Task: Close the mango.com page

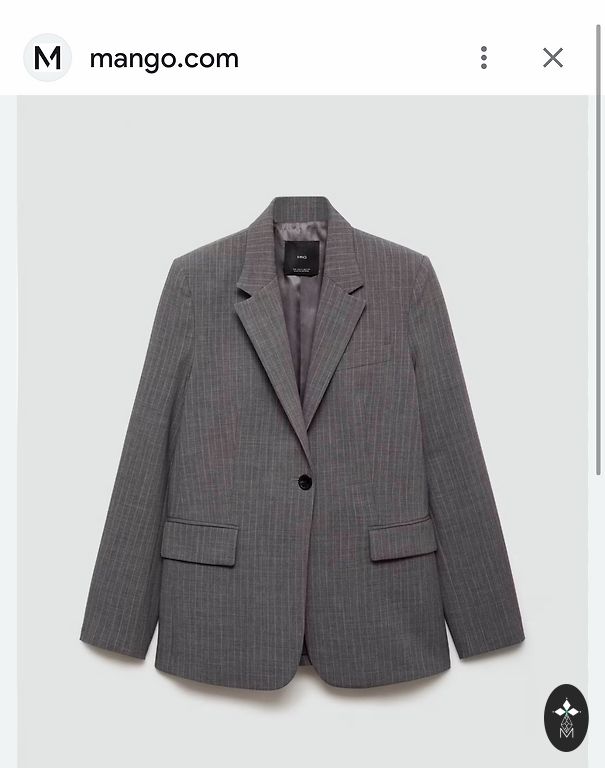Action: point(553,58)
